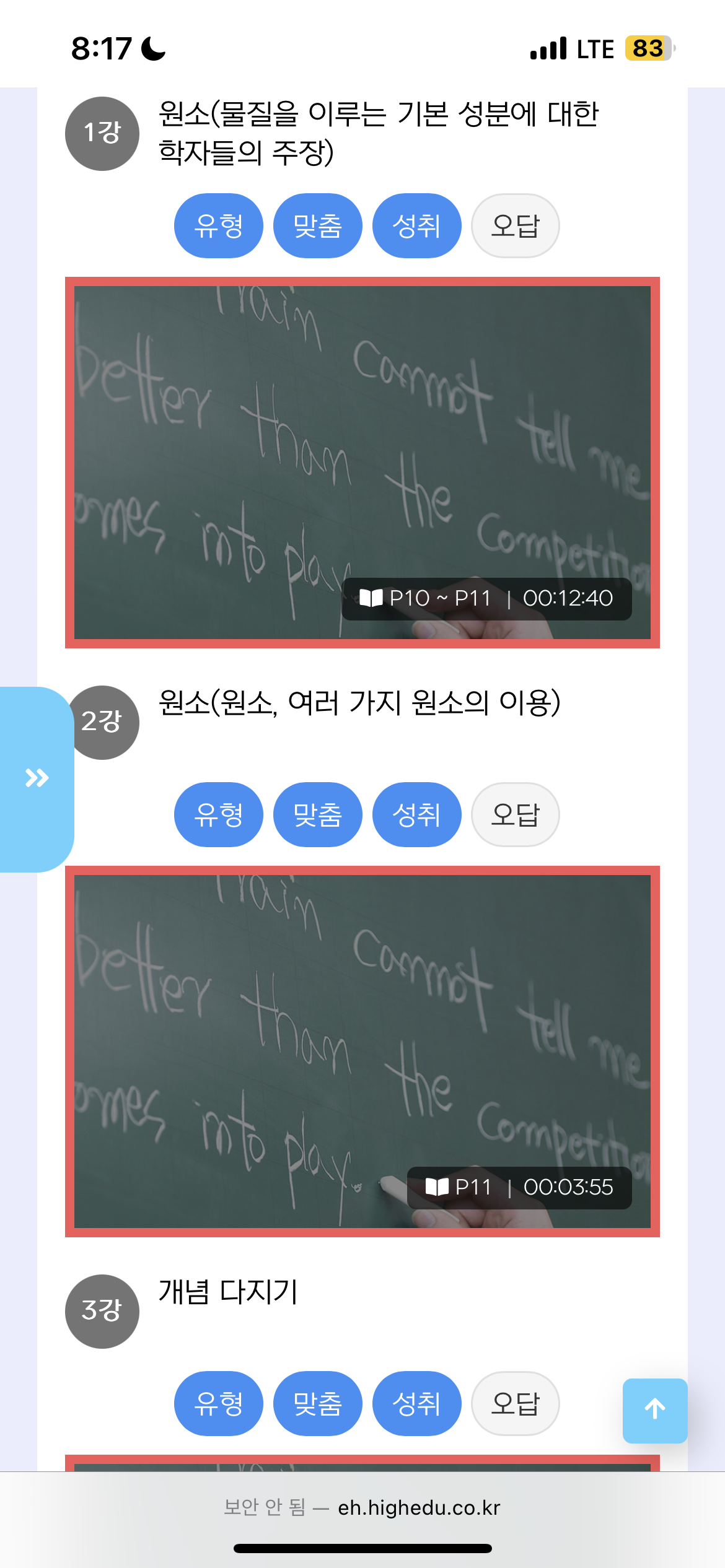Tap 유형 button under 3강 개념 다지기
Image resolution: width=725 pixels, height=1568 pixels.
[x=218, y=1403]
